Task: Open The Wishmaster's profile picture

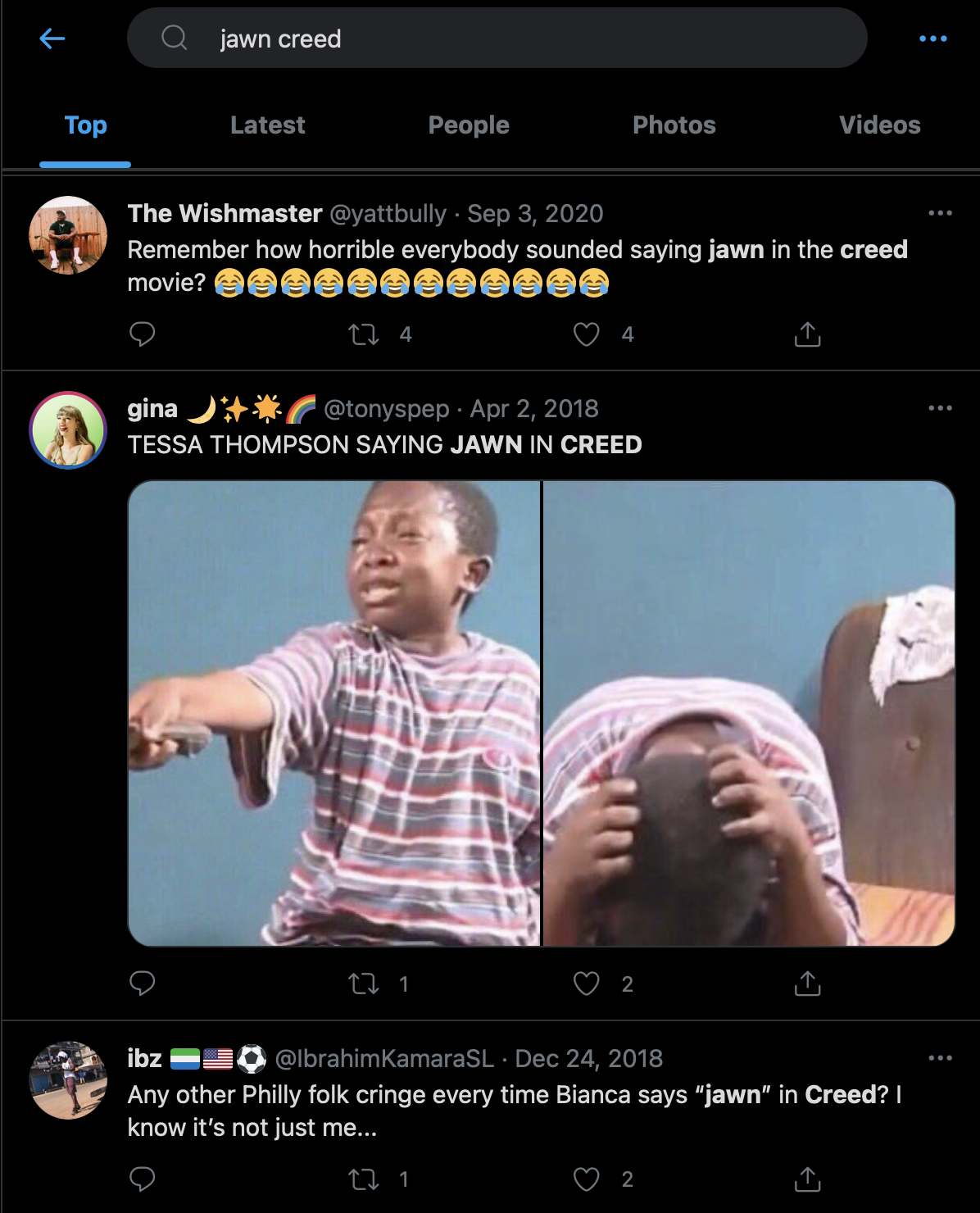Action: 68,235
